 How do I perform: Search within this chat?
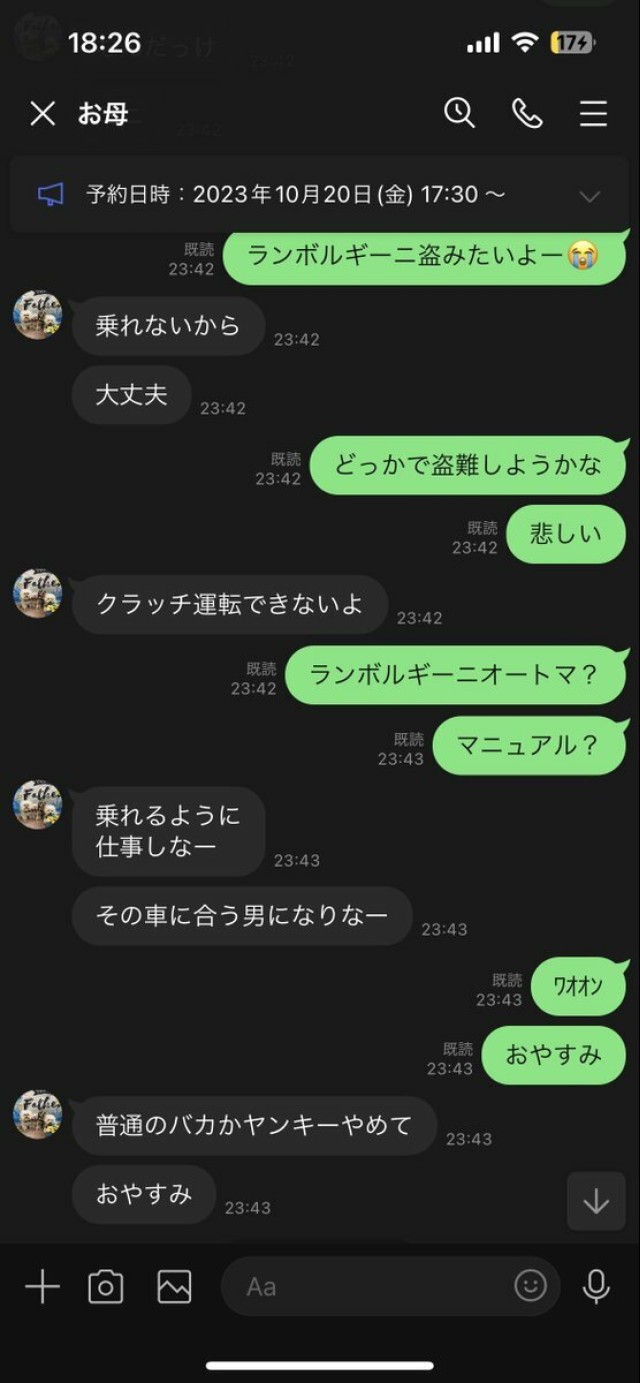pos(459,113)
